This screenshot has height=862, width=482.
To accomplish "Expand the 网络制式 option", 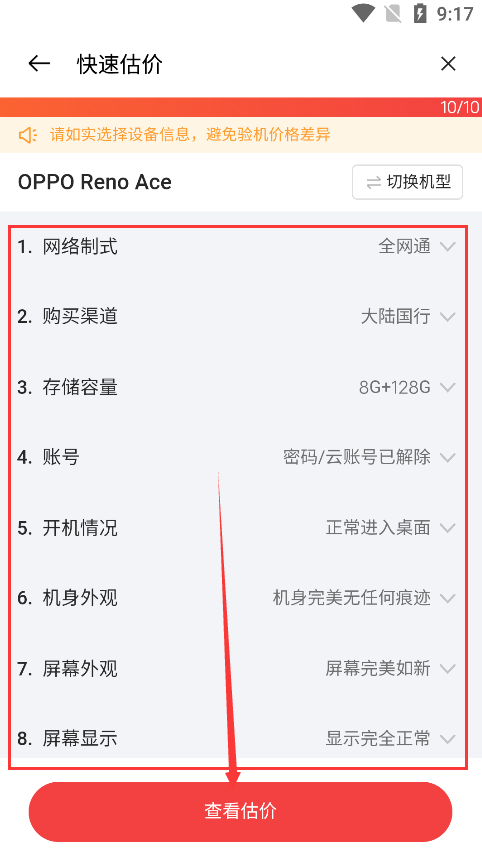I will 237,246.
